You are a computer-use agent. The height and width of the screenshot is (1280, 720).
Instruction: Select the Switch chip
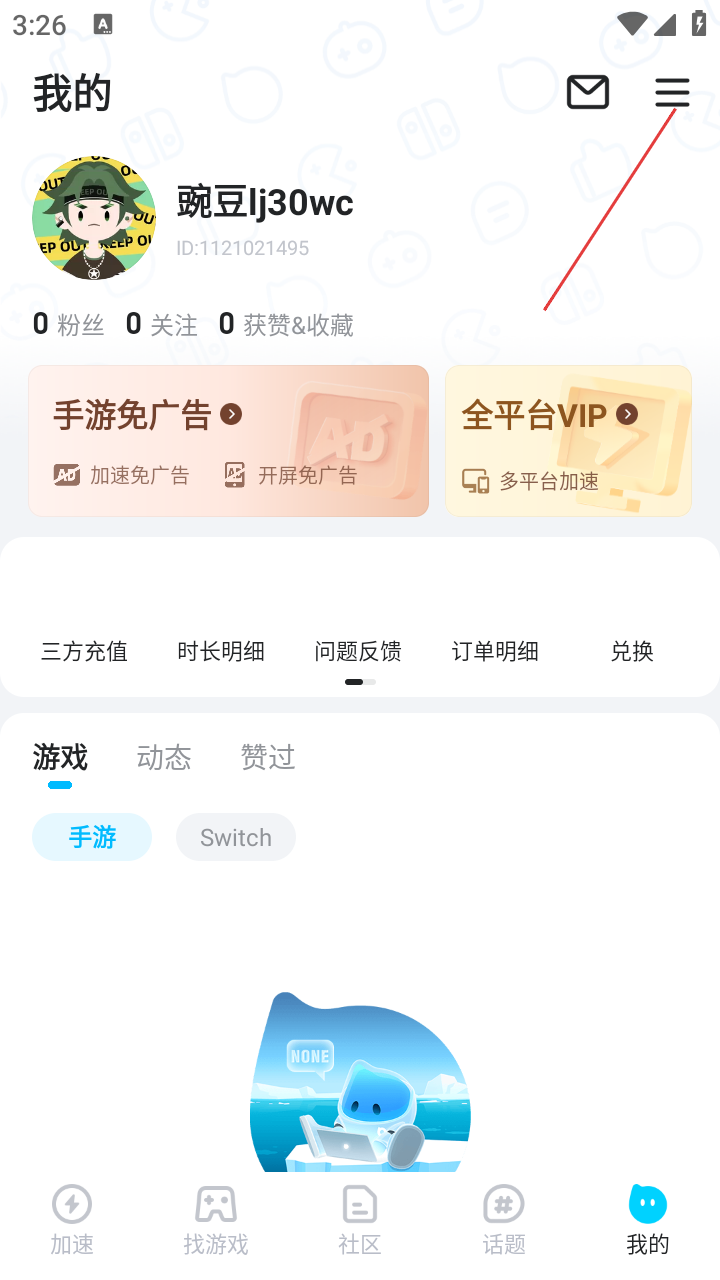(236, 837)
